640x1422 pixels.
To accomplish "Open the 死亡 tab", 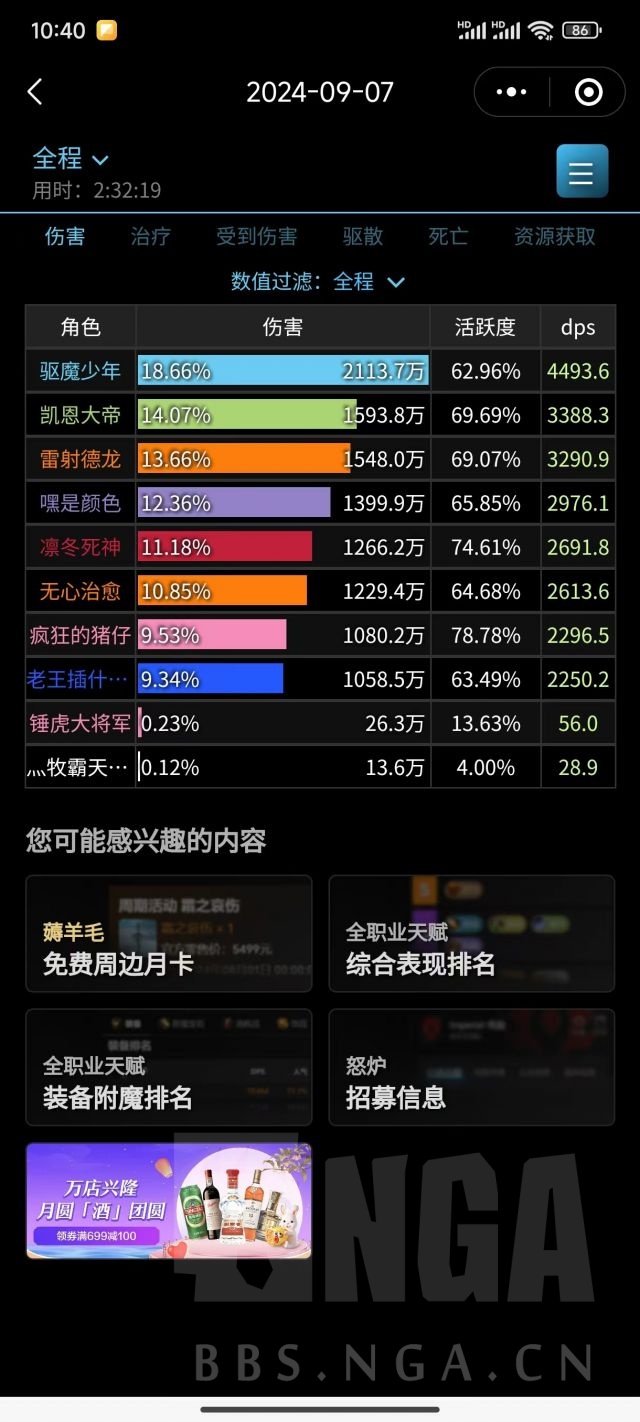I will 448,236.
